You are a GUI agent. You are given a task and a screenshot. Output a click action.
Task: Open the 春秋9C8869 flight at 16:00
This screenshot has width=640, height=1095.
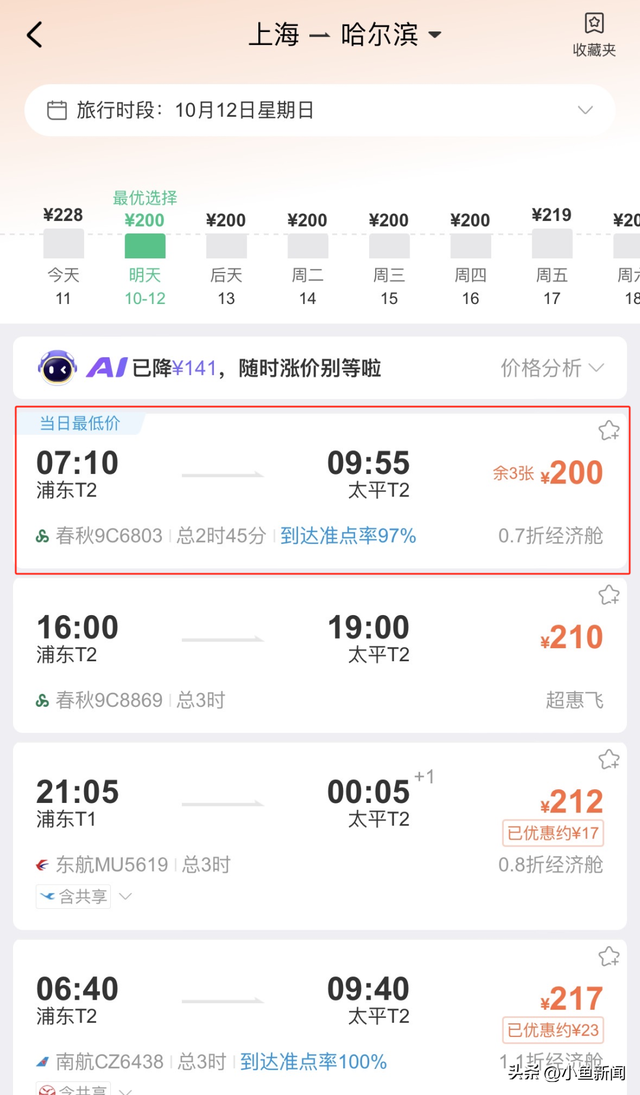(x=300, y=655)
